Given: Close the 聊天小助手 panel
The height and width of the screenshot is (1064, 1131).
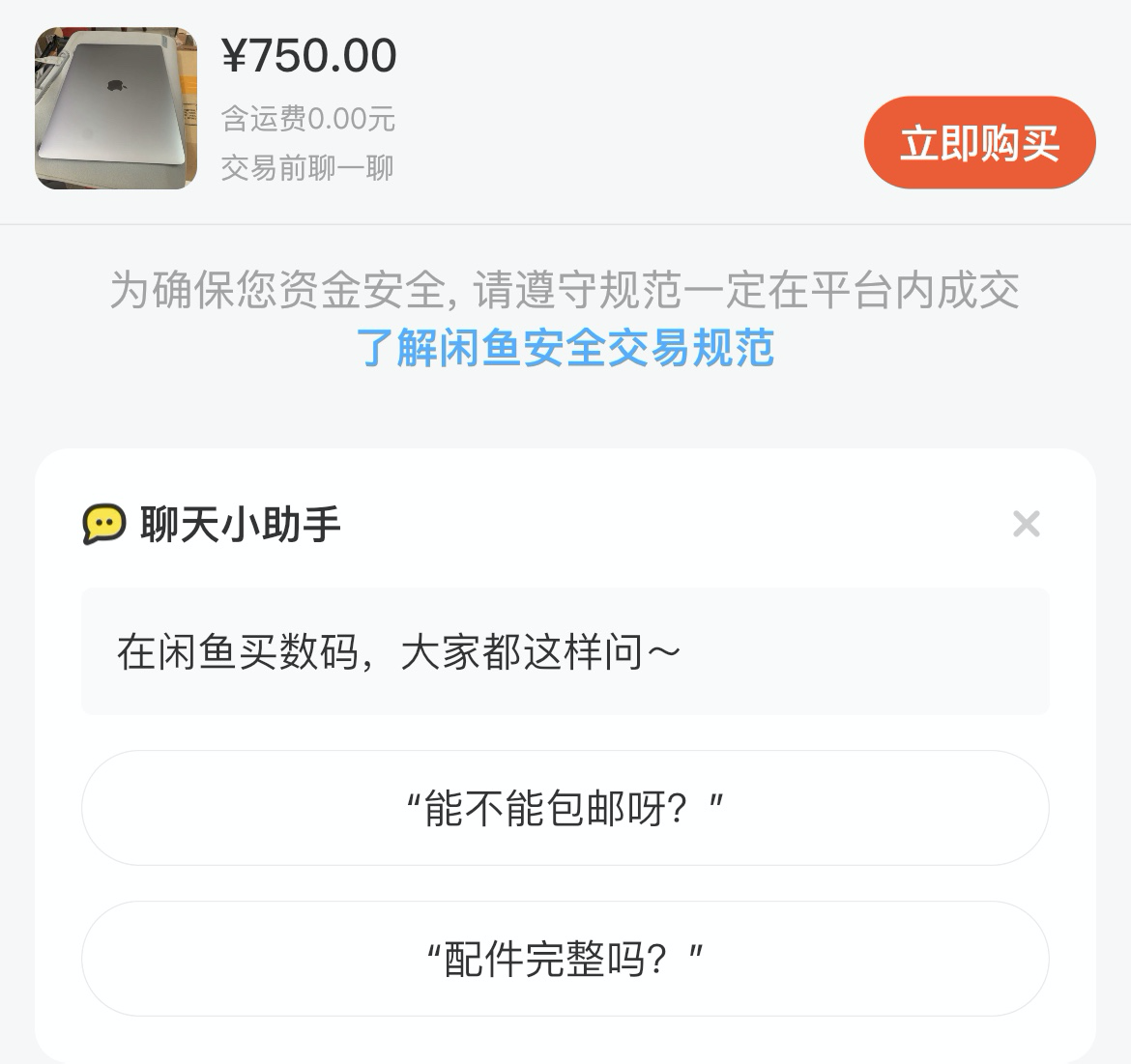Looking at the screenshot, I should [x=1026, y=524].
